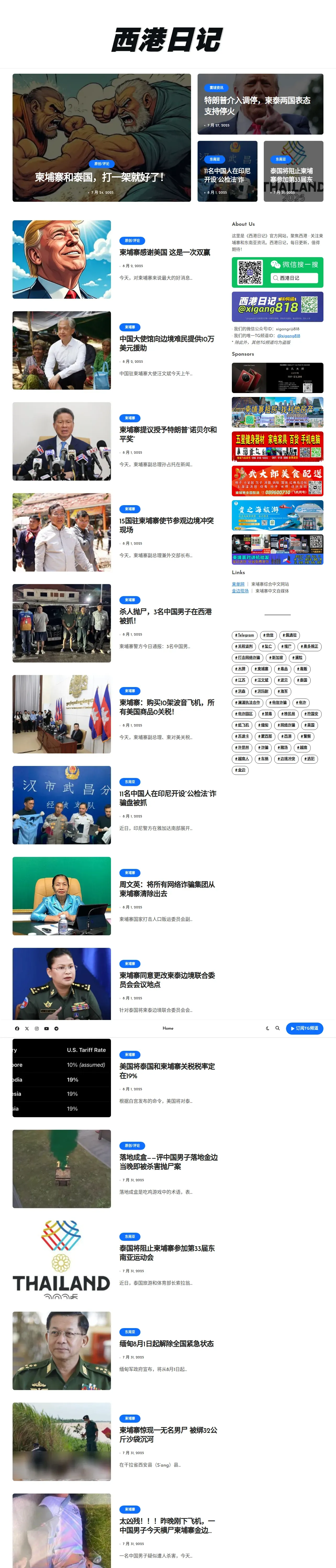The image size is (336, 1568).
Task: Read the article 柬埔寨感谢美国 这是一次双赢
Action: [165, 252]
